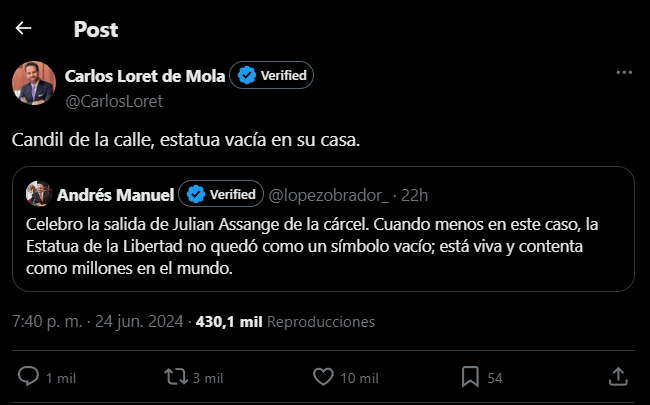Open Carlos Loret de Mola's profile picture
Screen dimensions: 650x405
pos(34,87)
